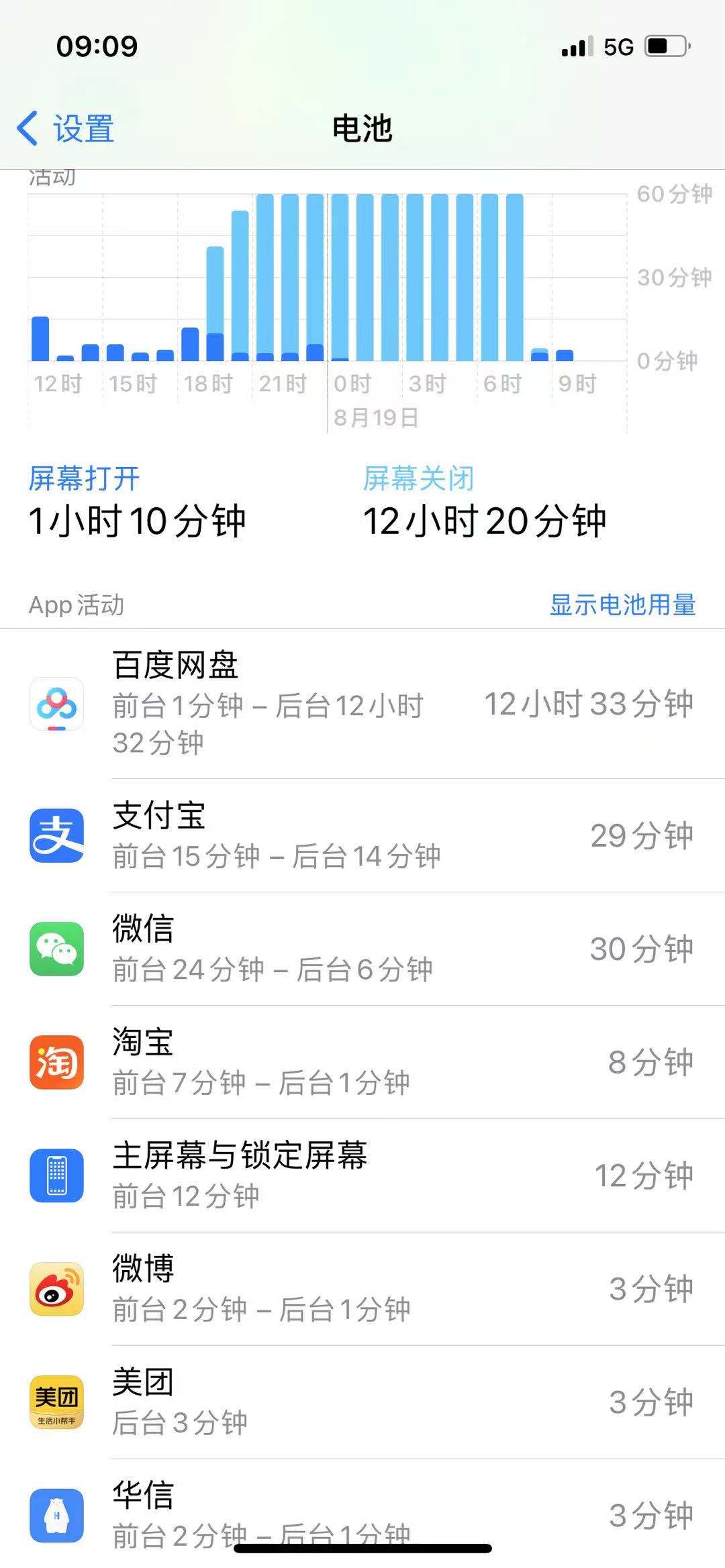
Task: Tap 显示电池用量 link
Action: point(622,605)
